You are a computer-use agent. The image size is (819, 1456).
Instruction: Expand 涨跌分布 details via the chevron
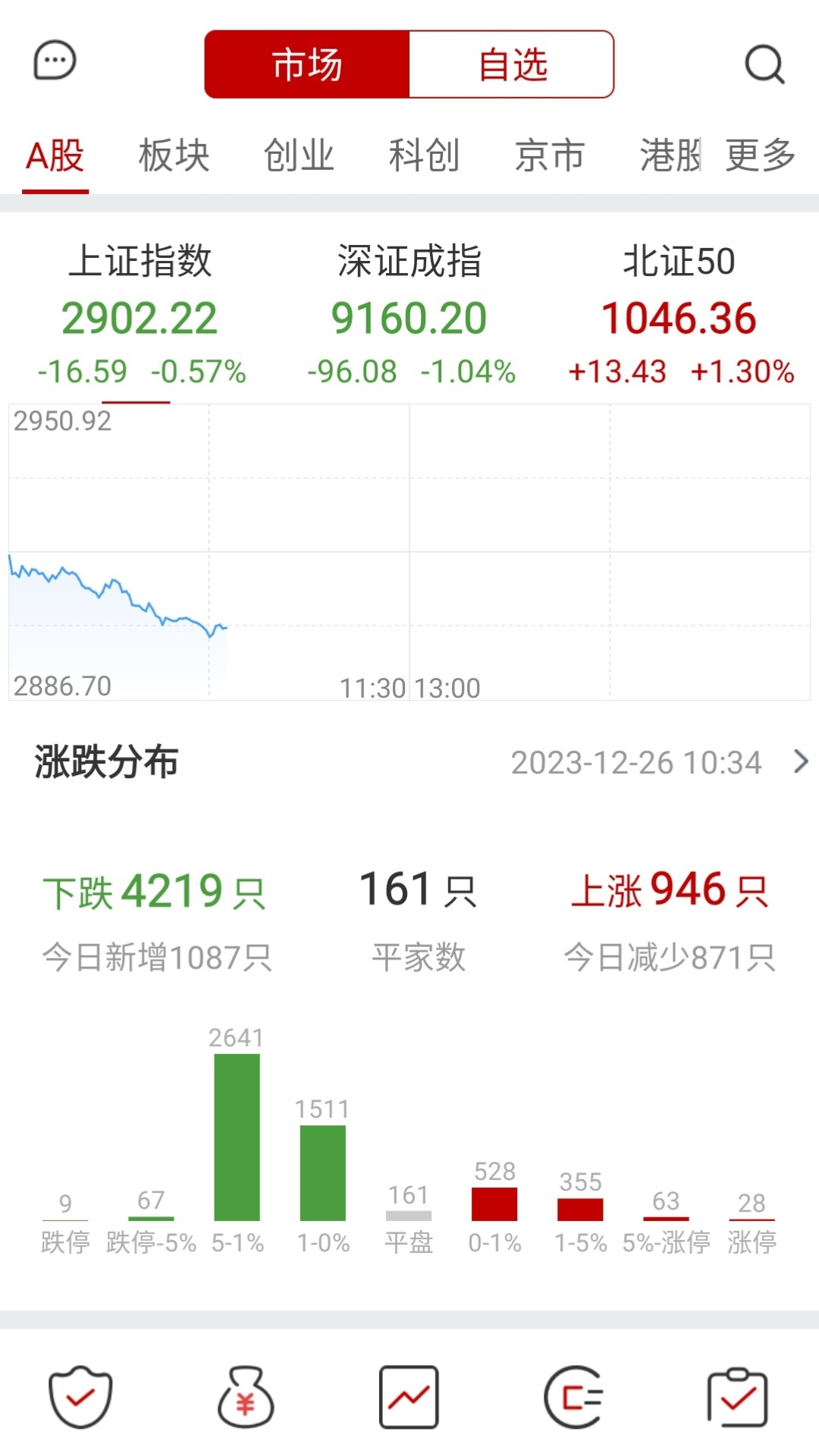800,761
